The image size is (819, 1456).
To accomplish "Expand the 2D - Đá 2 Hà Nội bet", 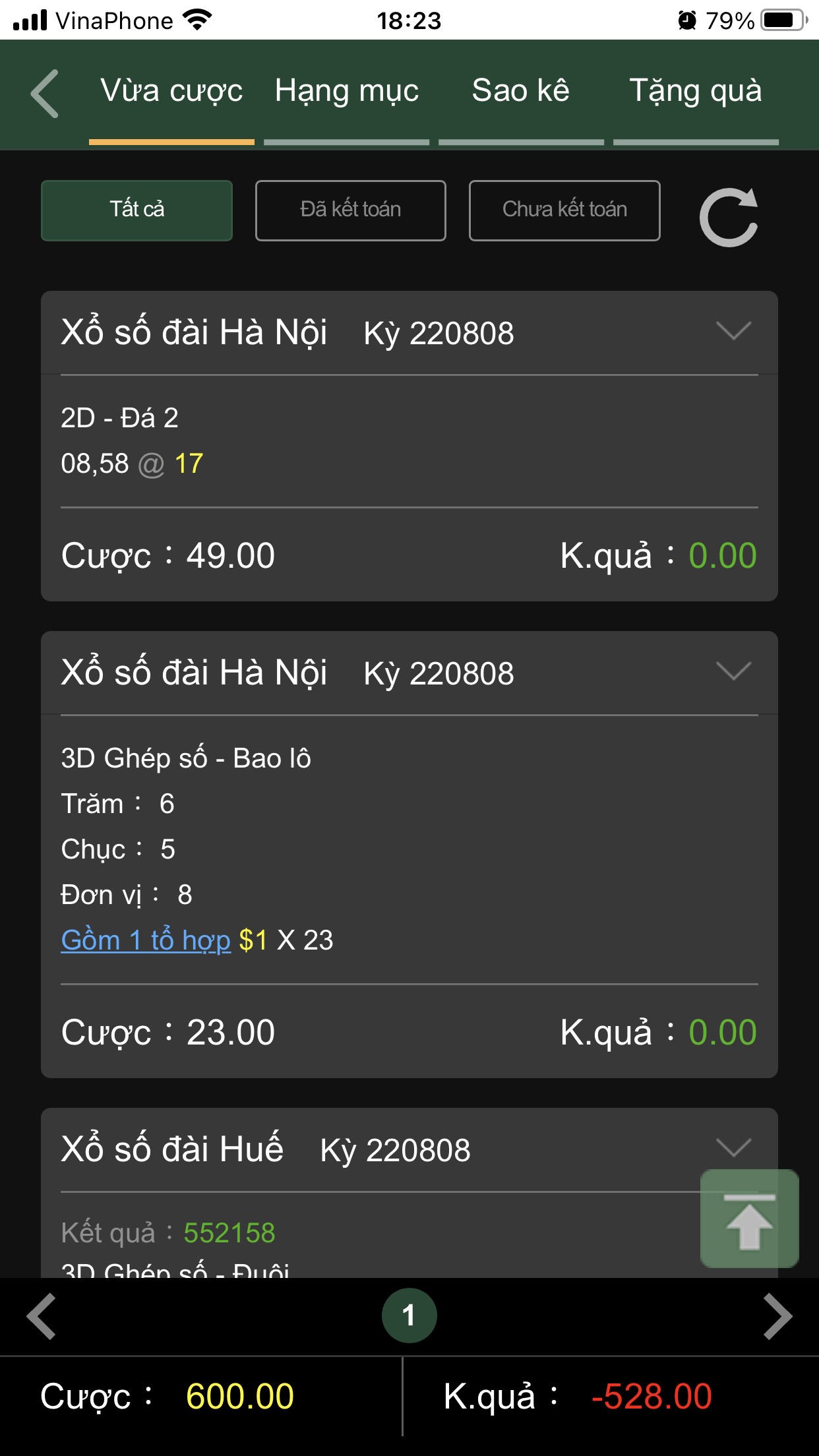I will tap(734, 331).
